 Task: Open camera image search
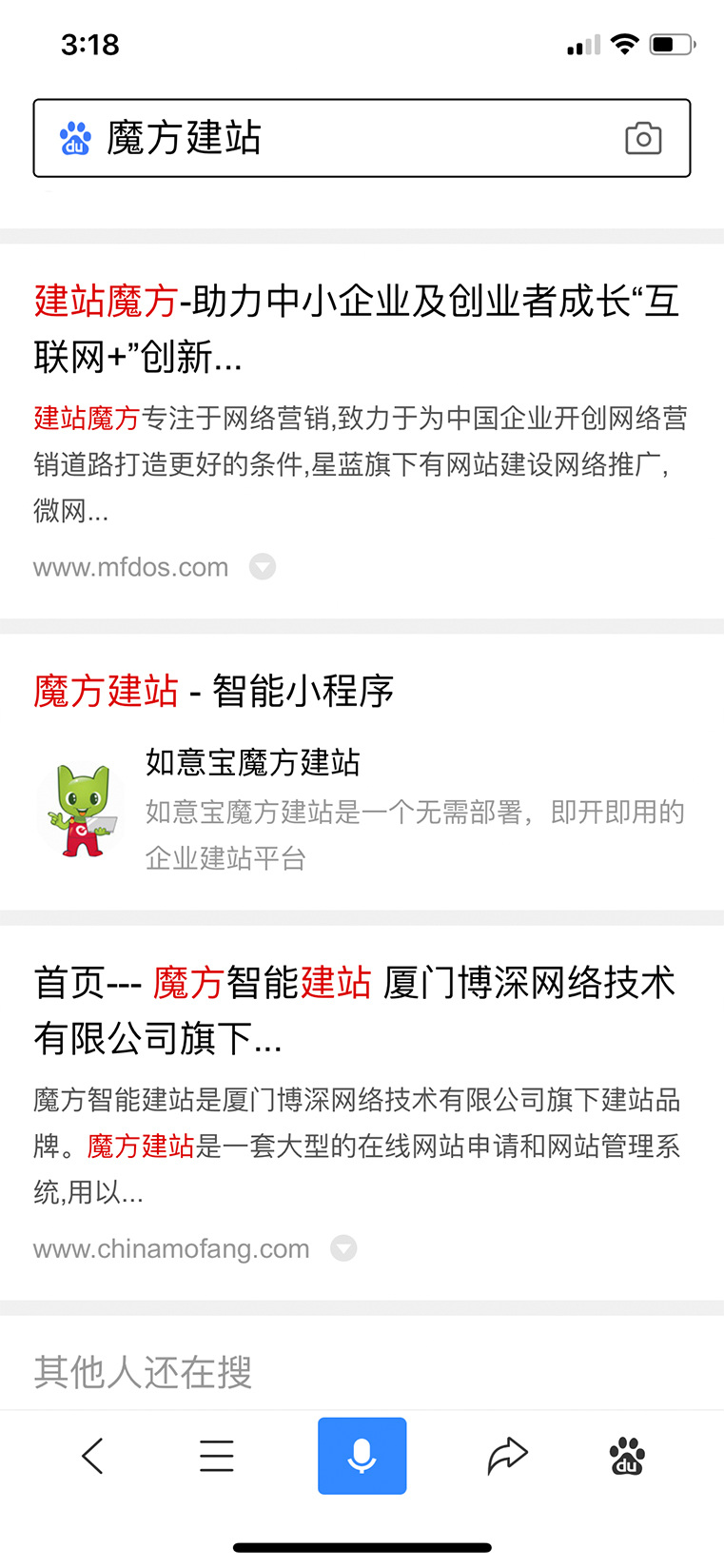[643, 139]
